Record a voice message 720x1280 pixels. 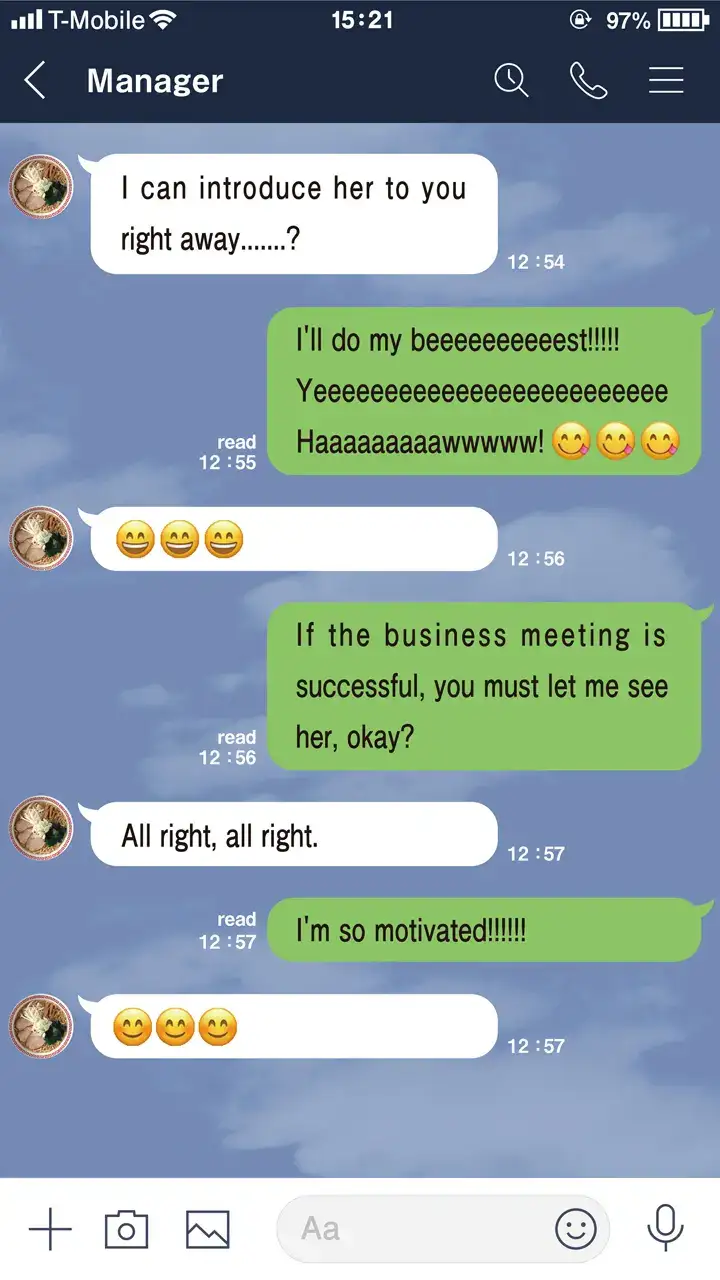665,1228
